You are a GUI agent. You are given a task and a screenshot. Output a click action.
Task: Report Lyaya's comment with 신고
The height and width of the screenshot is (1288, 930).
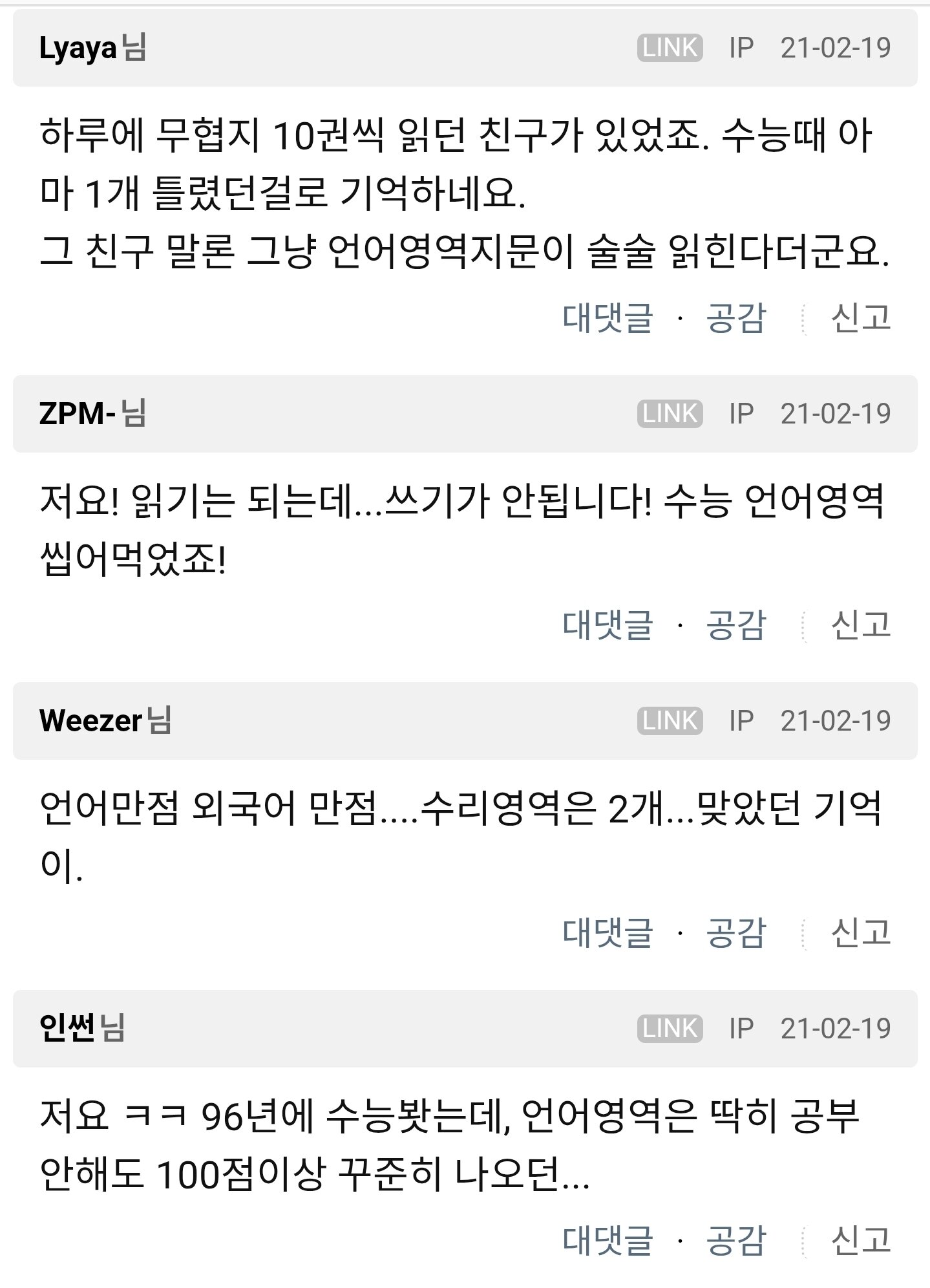(861, 318)
